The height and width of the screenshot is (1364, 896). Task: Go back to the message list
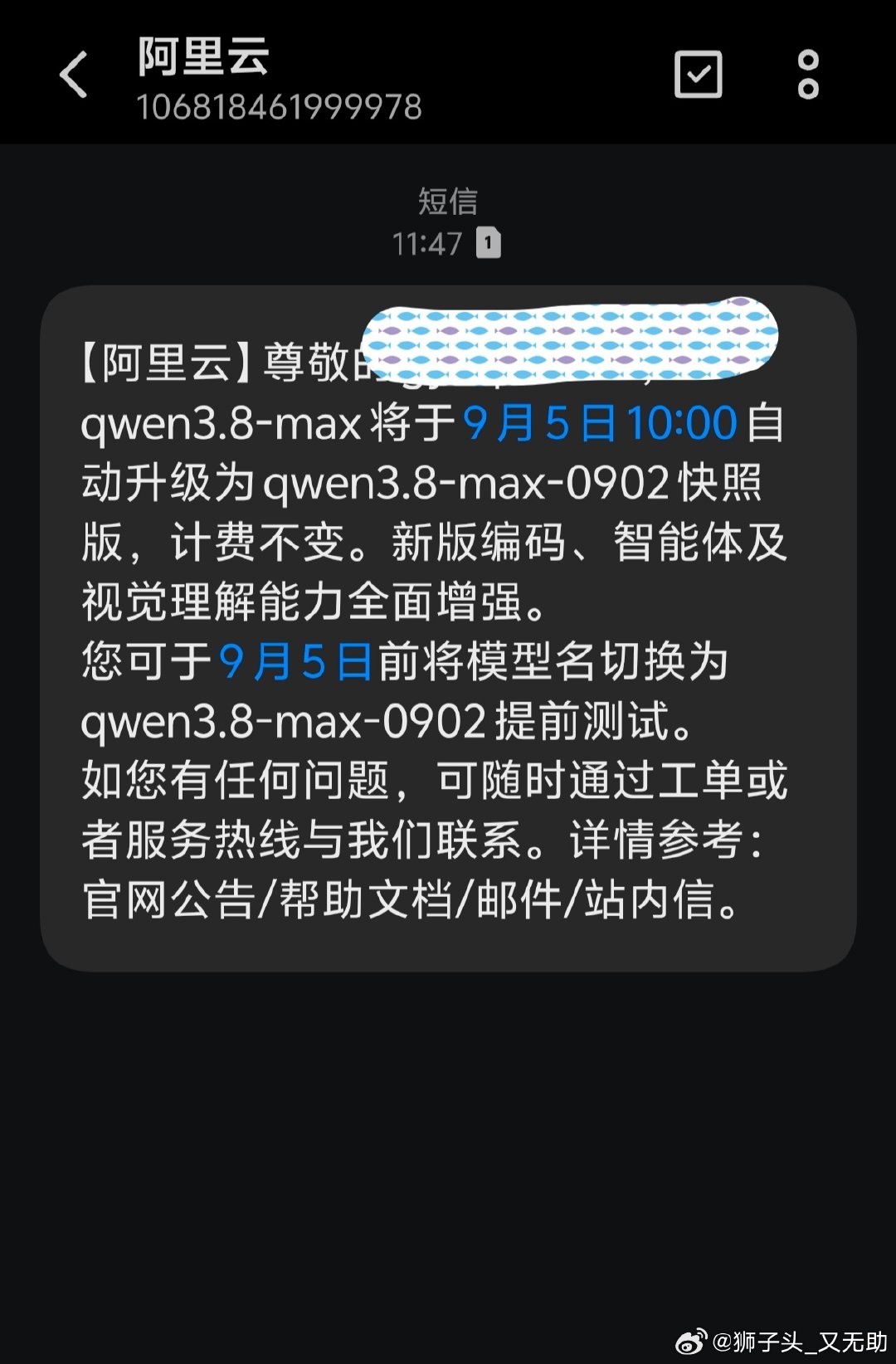[x=74, y=75]
